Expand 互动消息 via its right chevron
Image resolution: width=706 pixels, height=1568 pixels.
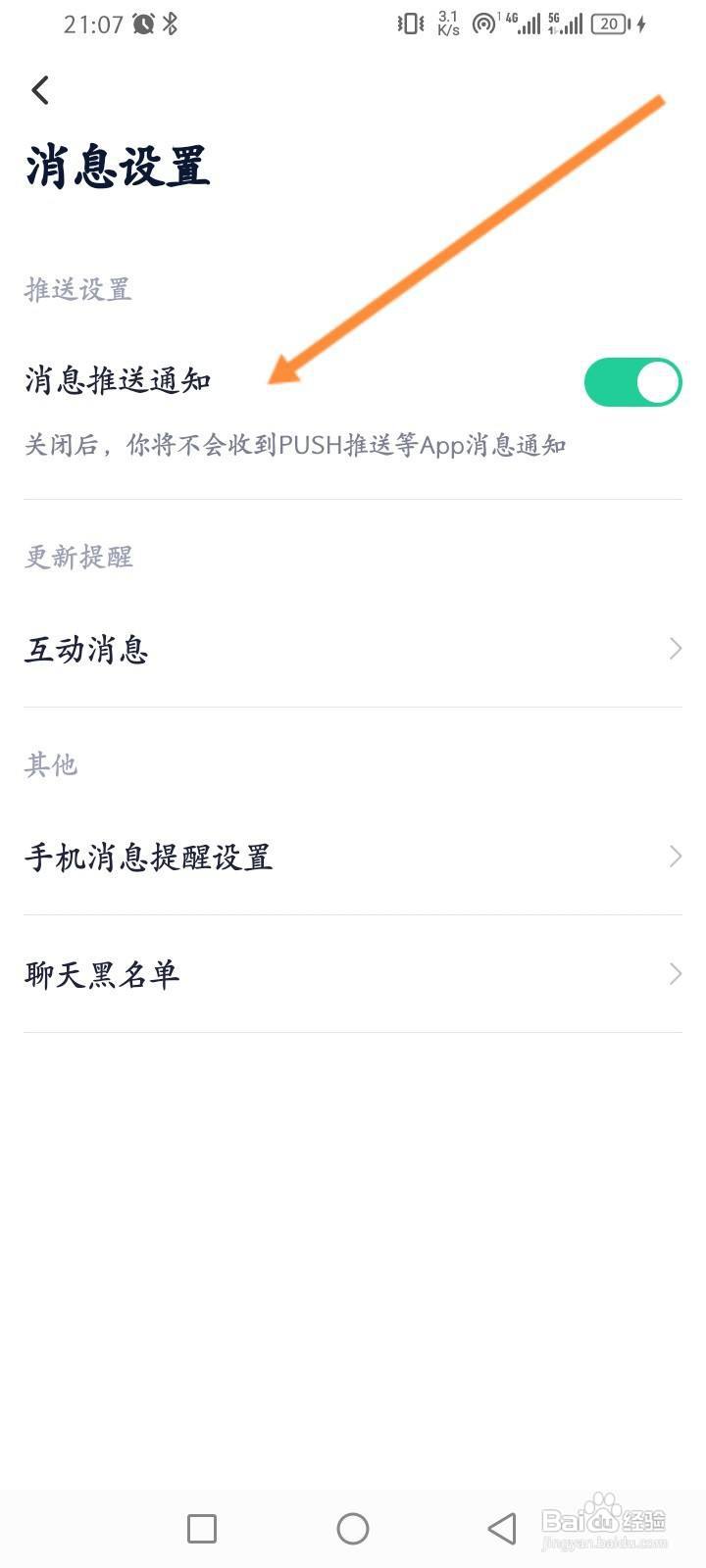(x=674, y=649)
